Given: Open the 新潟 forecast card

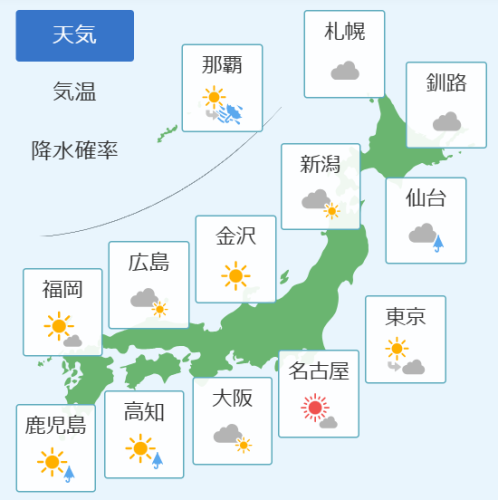Looking at the screenshot, I should (321, 186).
